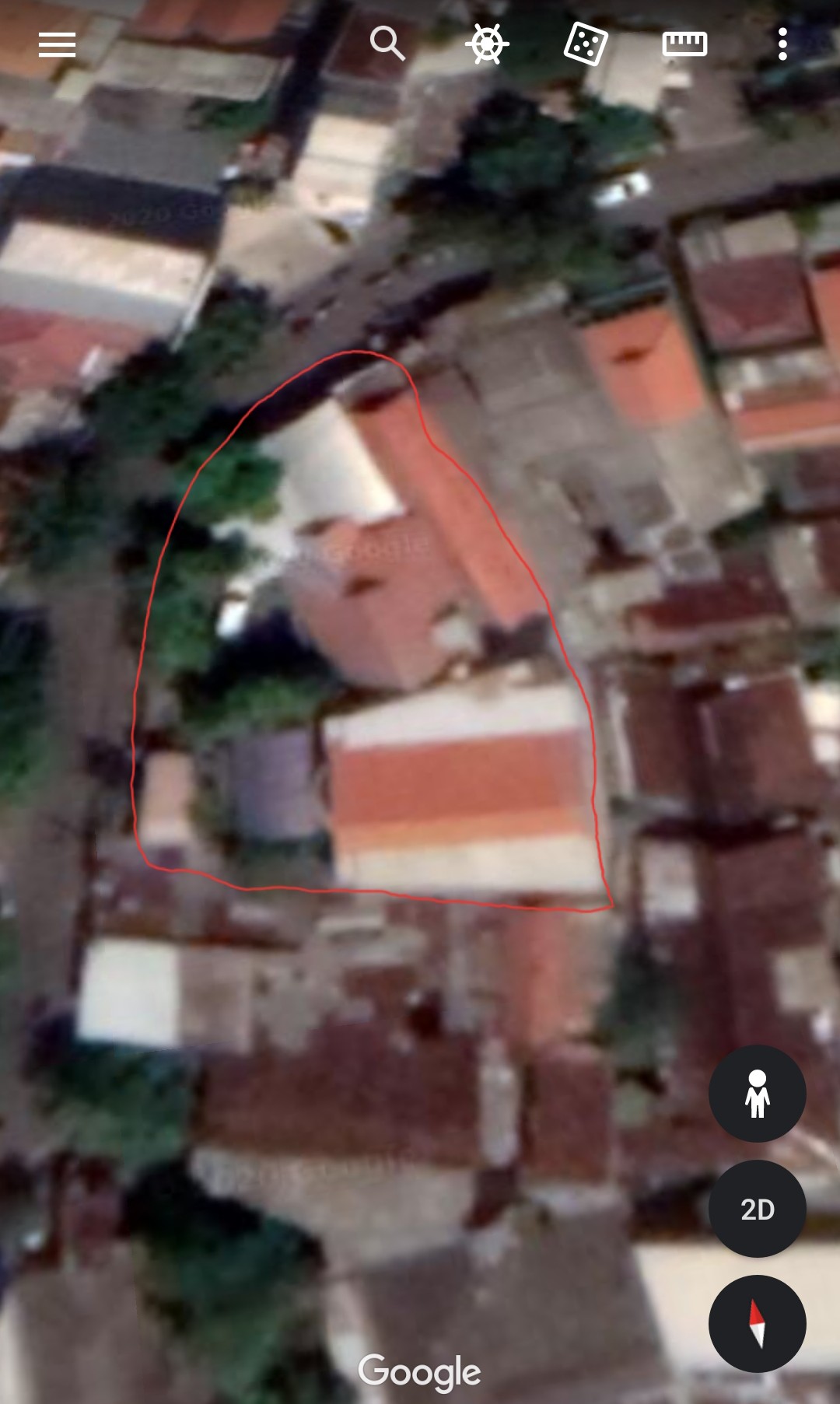Tap the I'm Feeling Lucky dice
This screenshot has height=1404, width=840.
585,44
